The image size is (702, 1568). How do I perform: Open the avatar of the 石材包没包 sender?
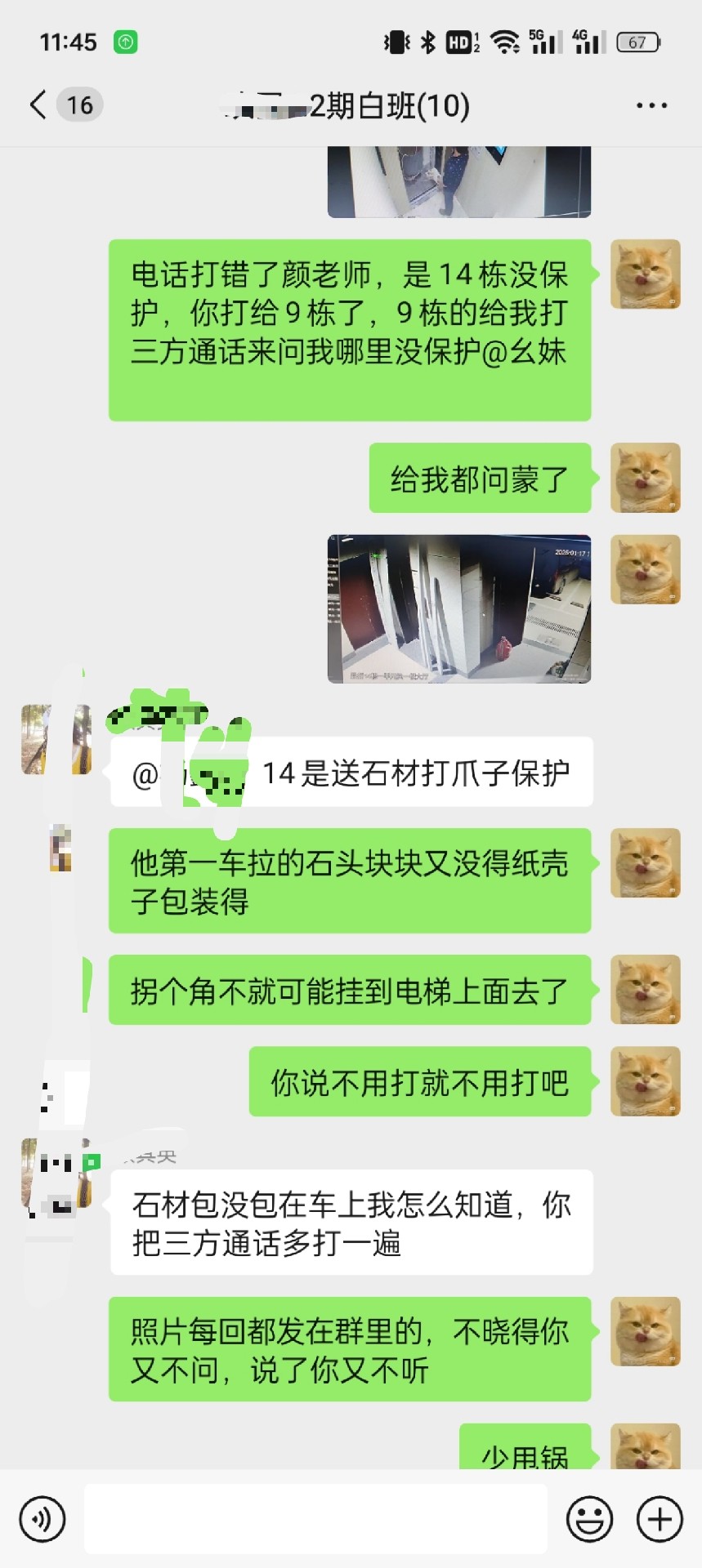(x=56, y=1174)
